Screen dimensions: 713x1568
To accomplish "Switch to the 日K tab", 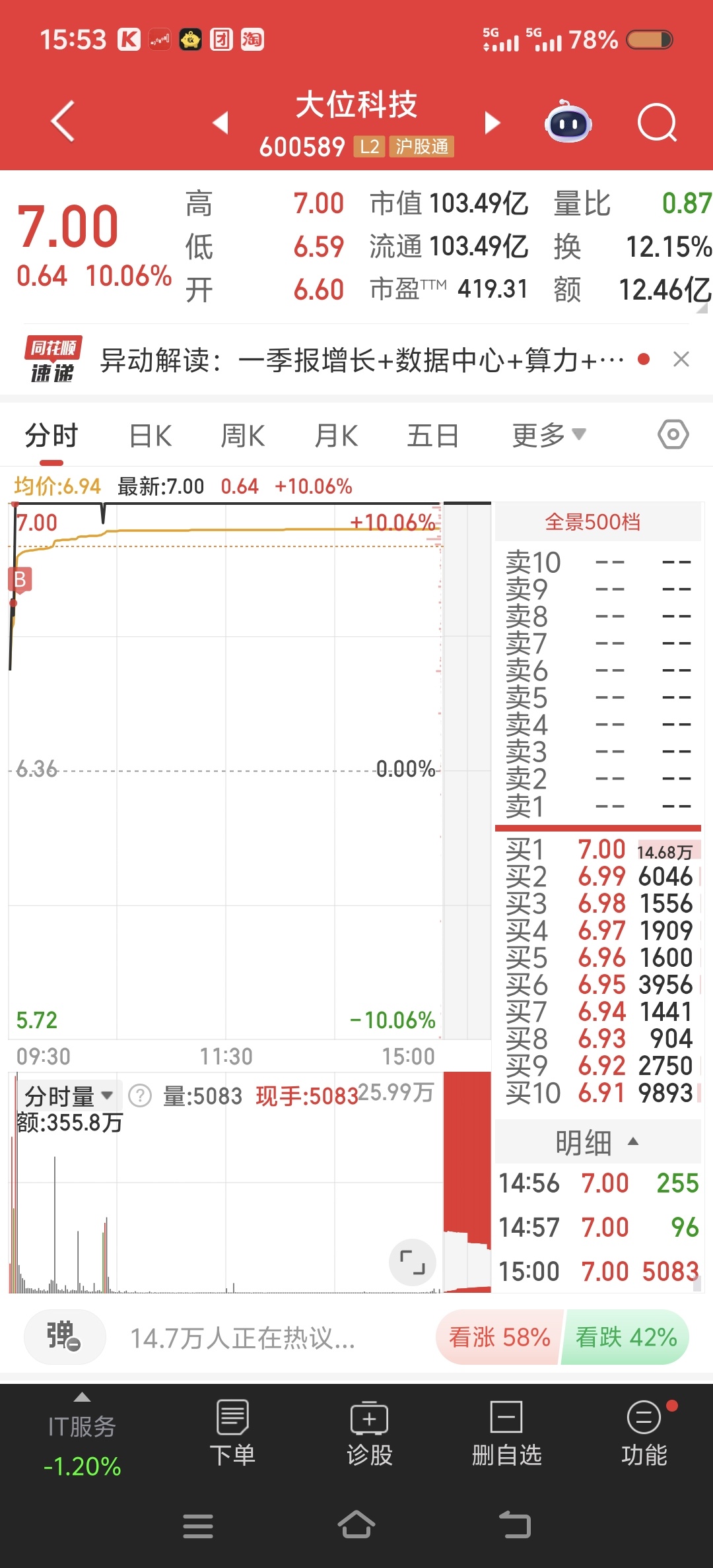I will point(151,436).
